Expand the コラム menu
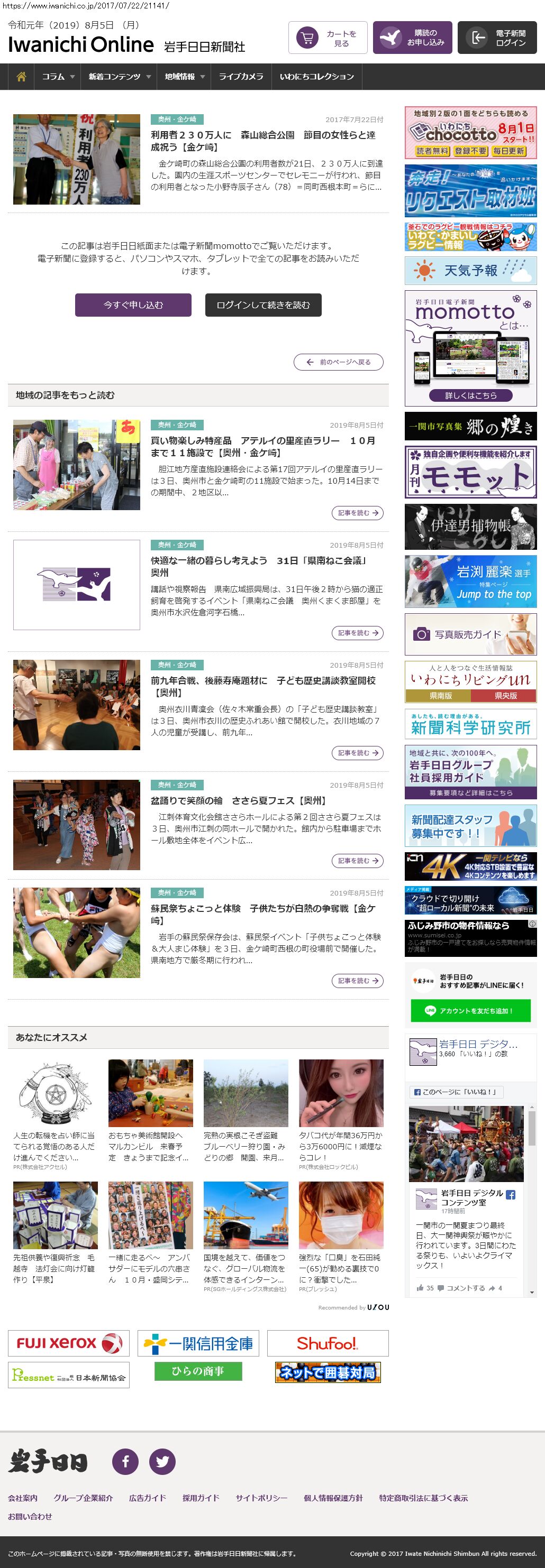 pyautogui.click(x=58, y=77)
